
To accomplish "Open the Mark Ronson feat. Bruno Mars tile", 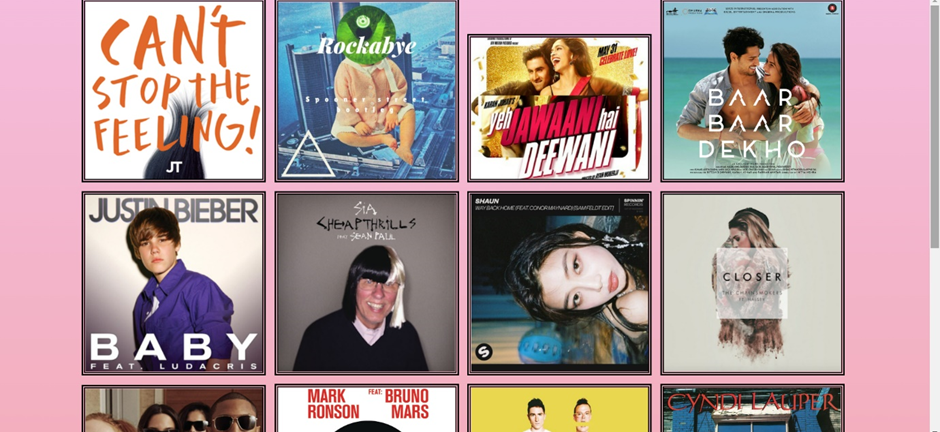I will [x=367, y=410].
